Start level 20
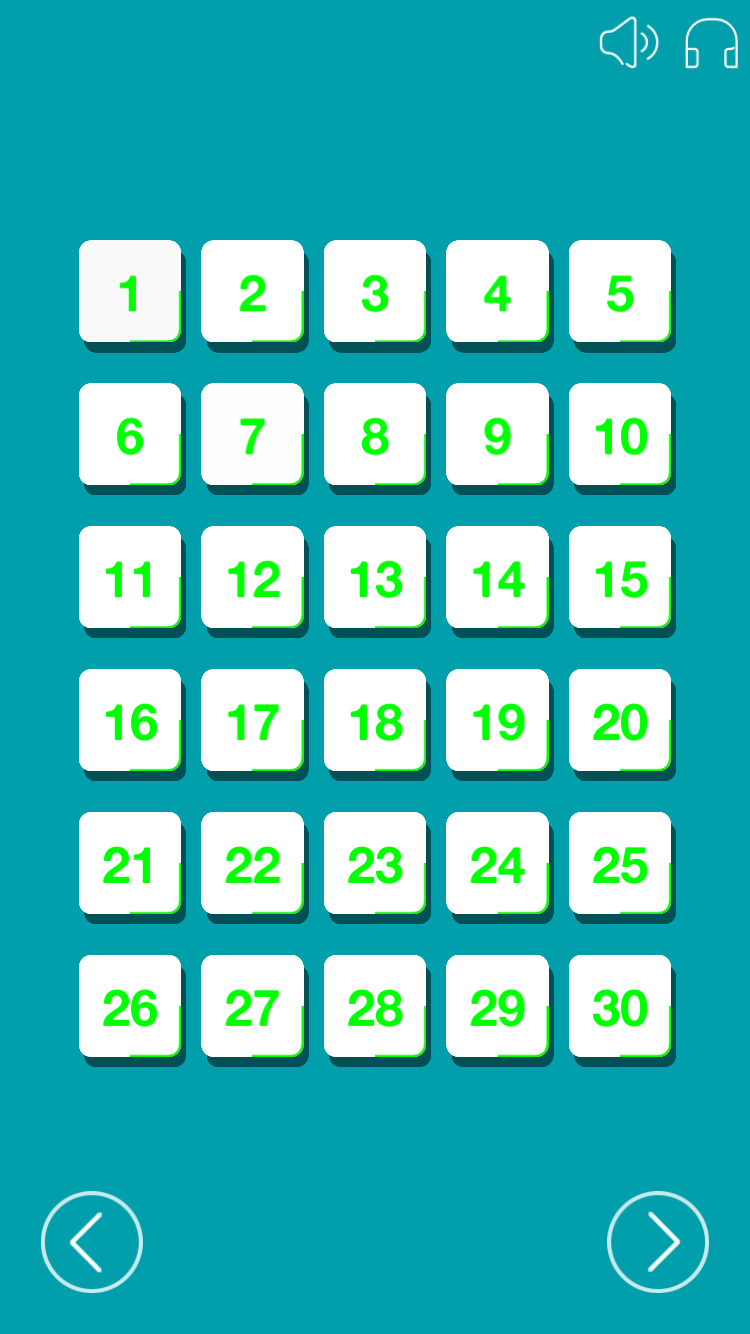This screenshot has width=750, height=1334. click(620, 721)
